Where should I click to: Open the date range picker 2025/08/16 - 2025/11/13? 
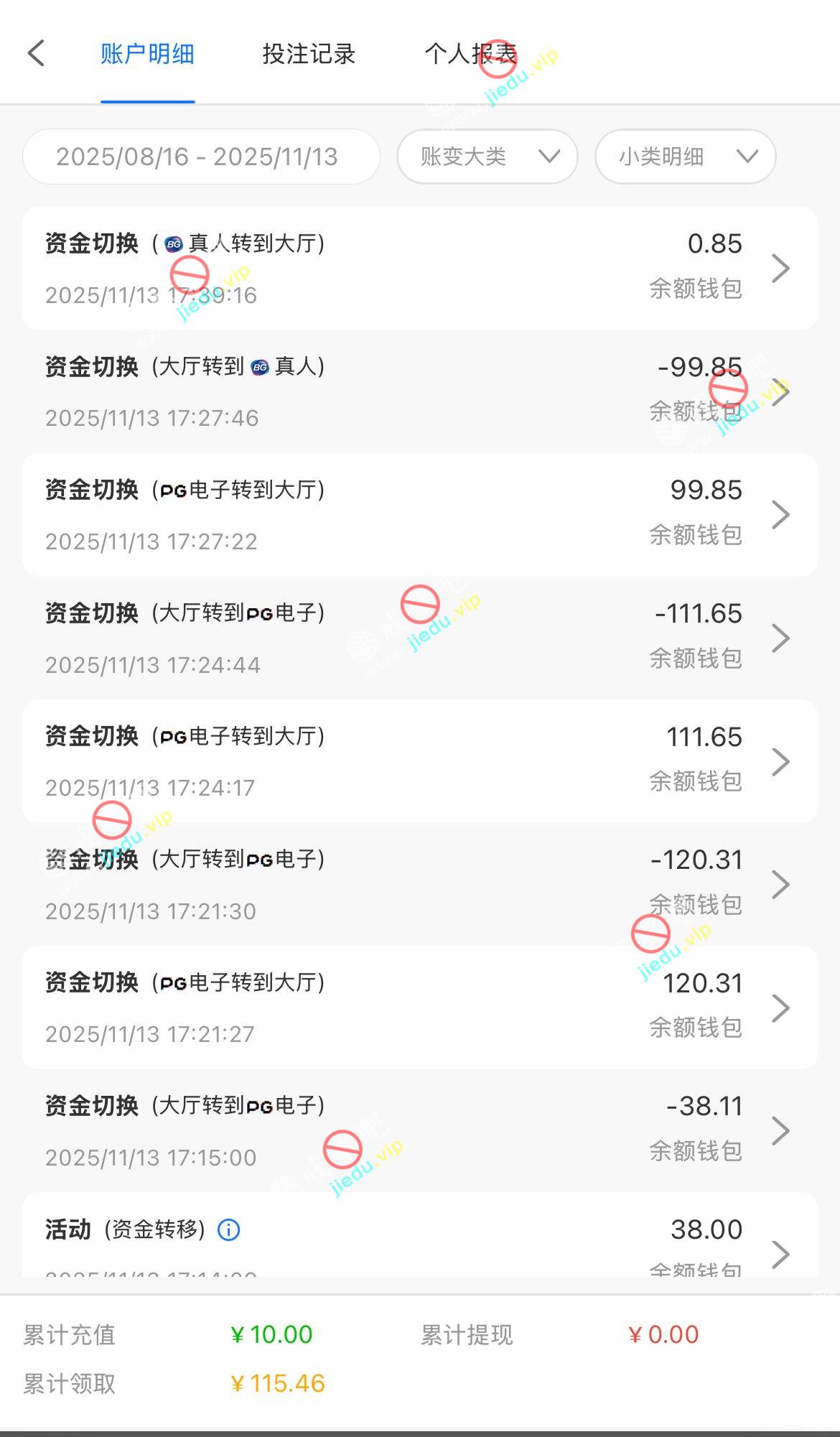(x=201, y=157)
